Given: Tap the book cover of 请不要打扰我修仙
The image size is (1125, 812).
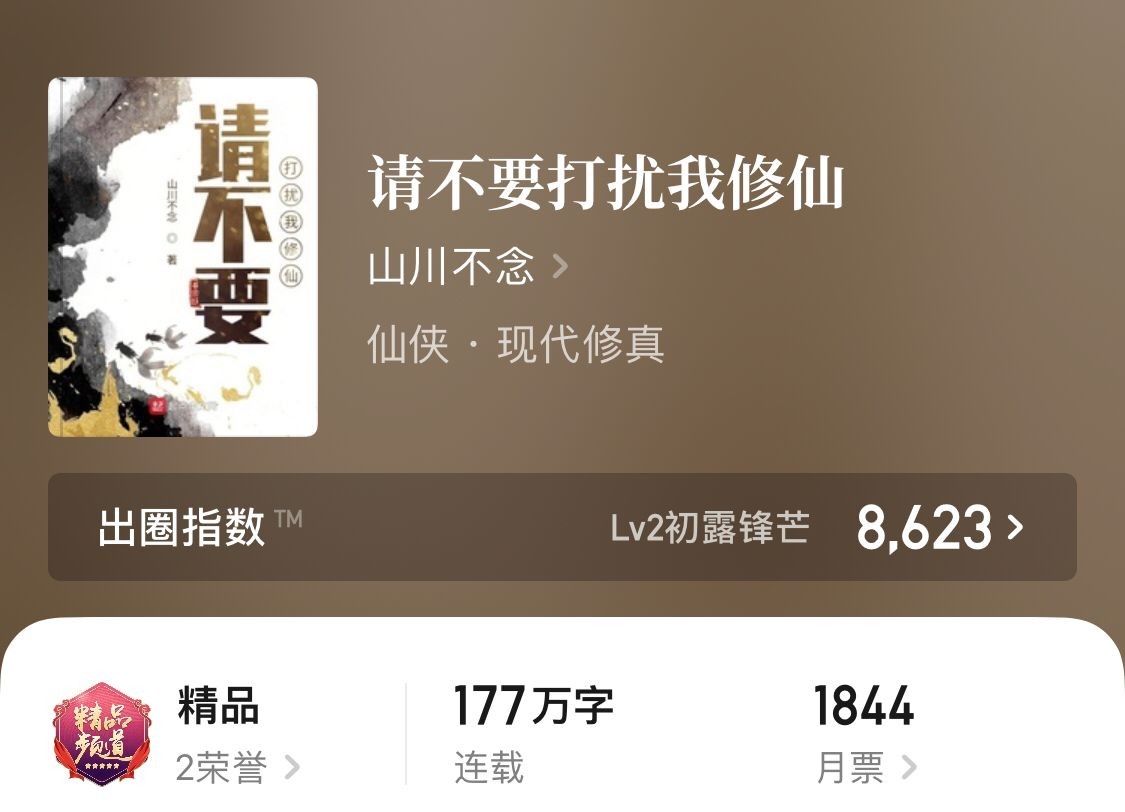Looking at the screenshot, I should [183, 257].
